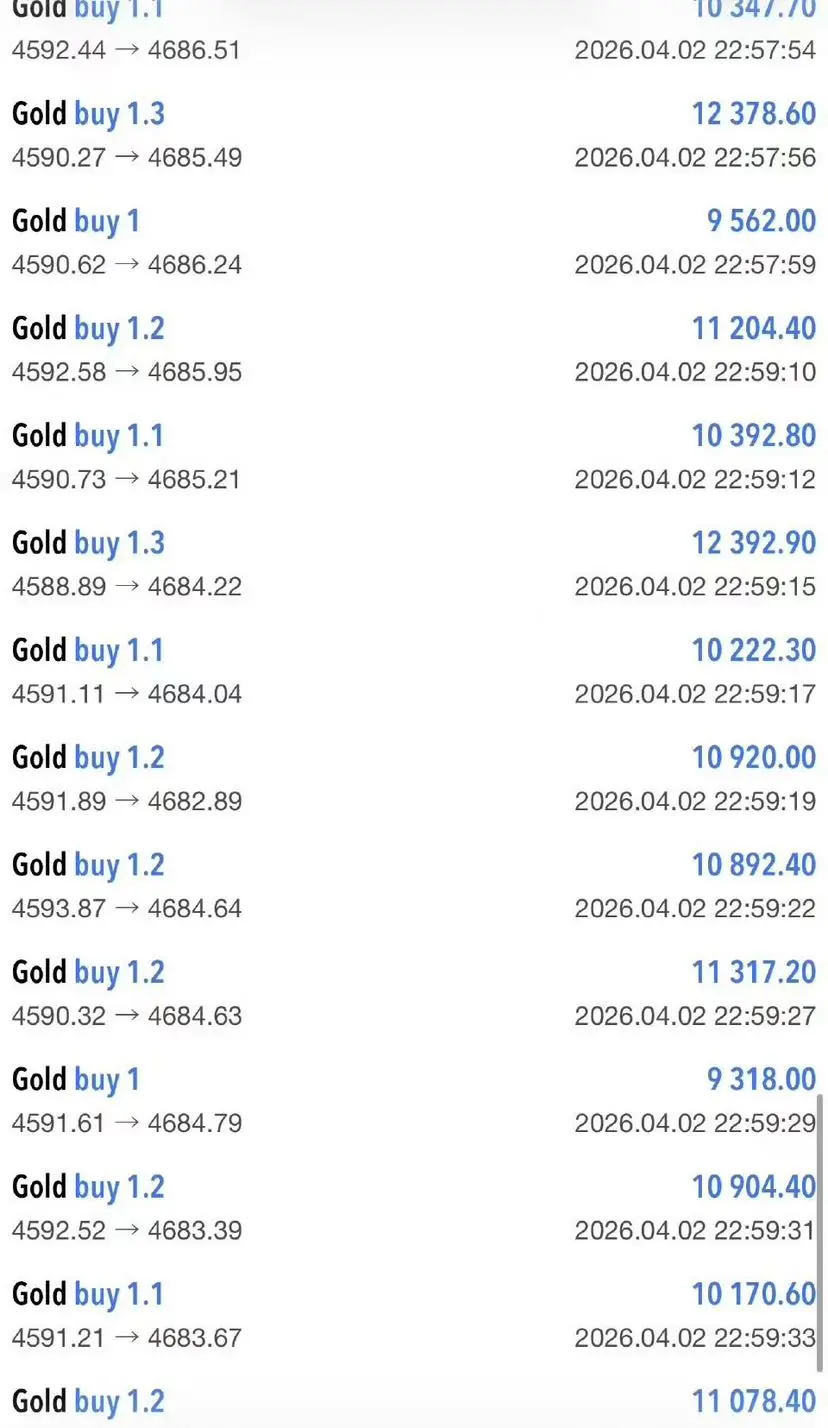The image size is (828, 1428).
Task: View details of the 11 204.40 Gold trade
Action: coord(414,349)
